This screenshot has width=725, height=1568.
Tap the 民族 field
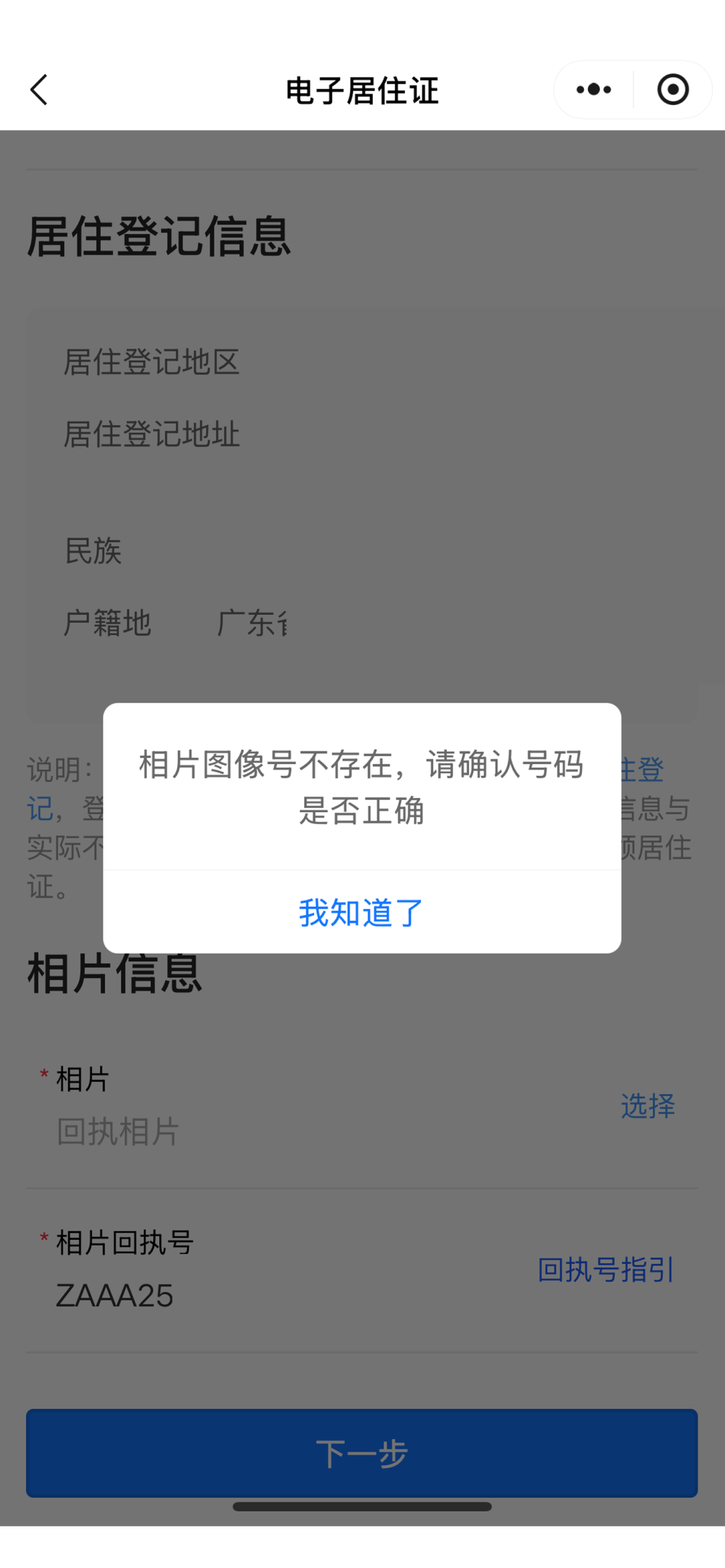(93, 552)
